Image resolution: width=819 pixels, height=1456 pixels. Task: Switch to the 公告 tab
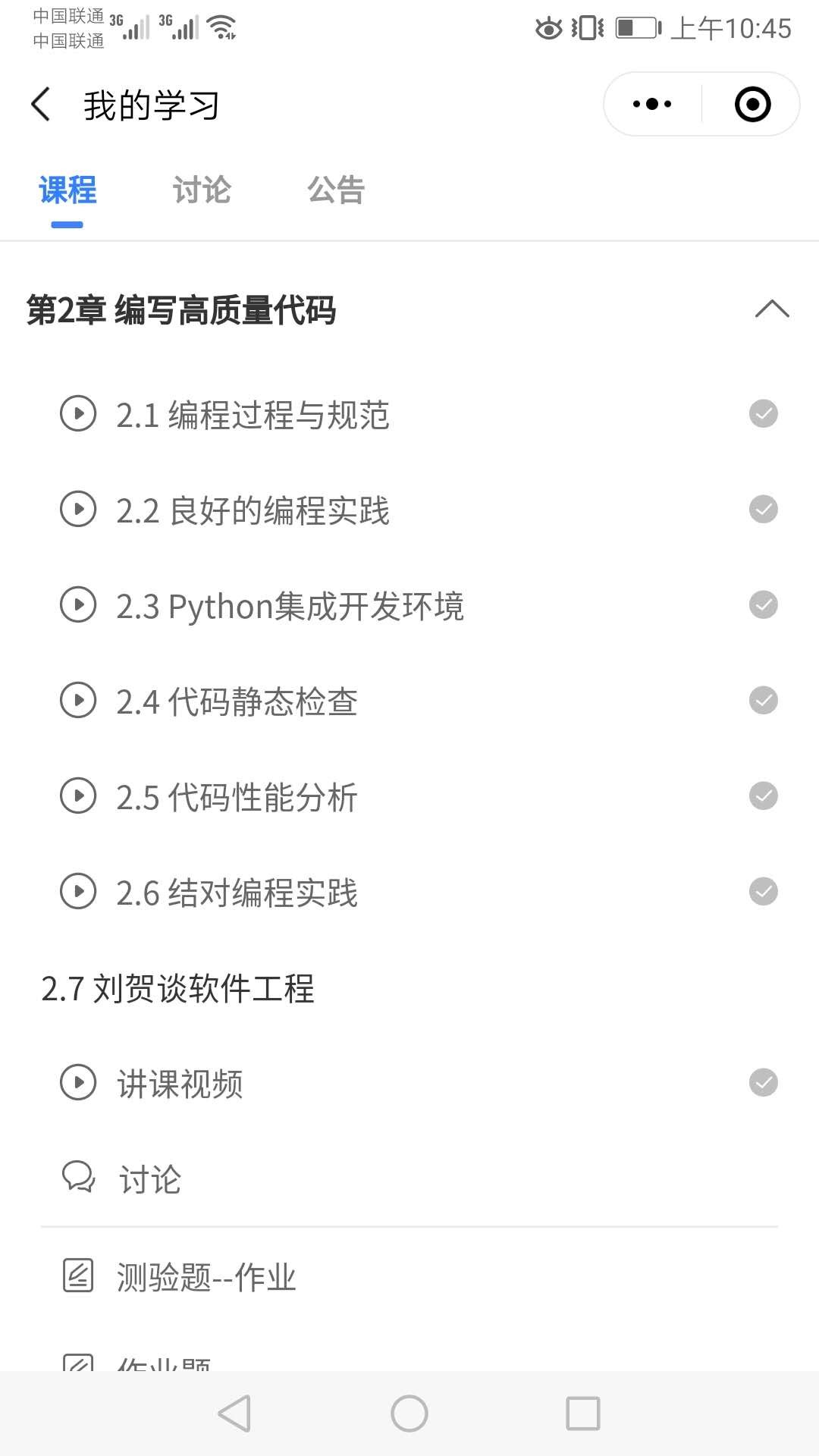point(336,190)
